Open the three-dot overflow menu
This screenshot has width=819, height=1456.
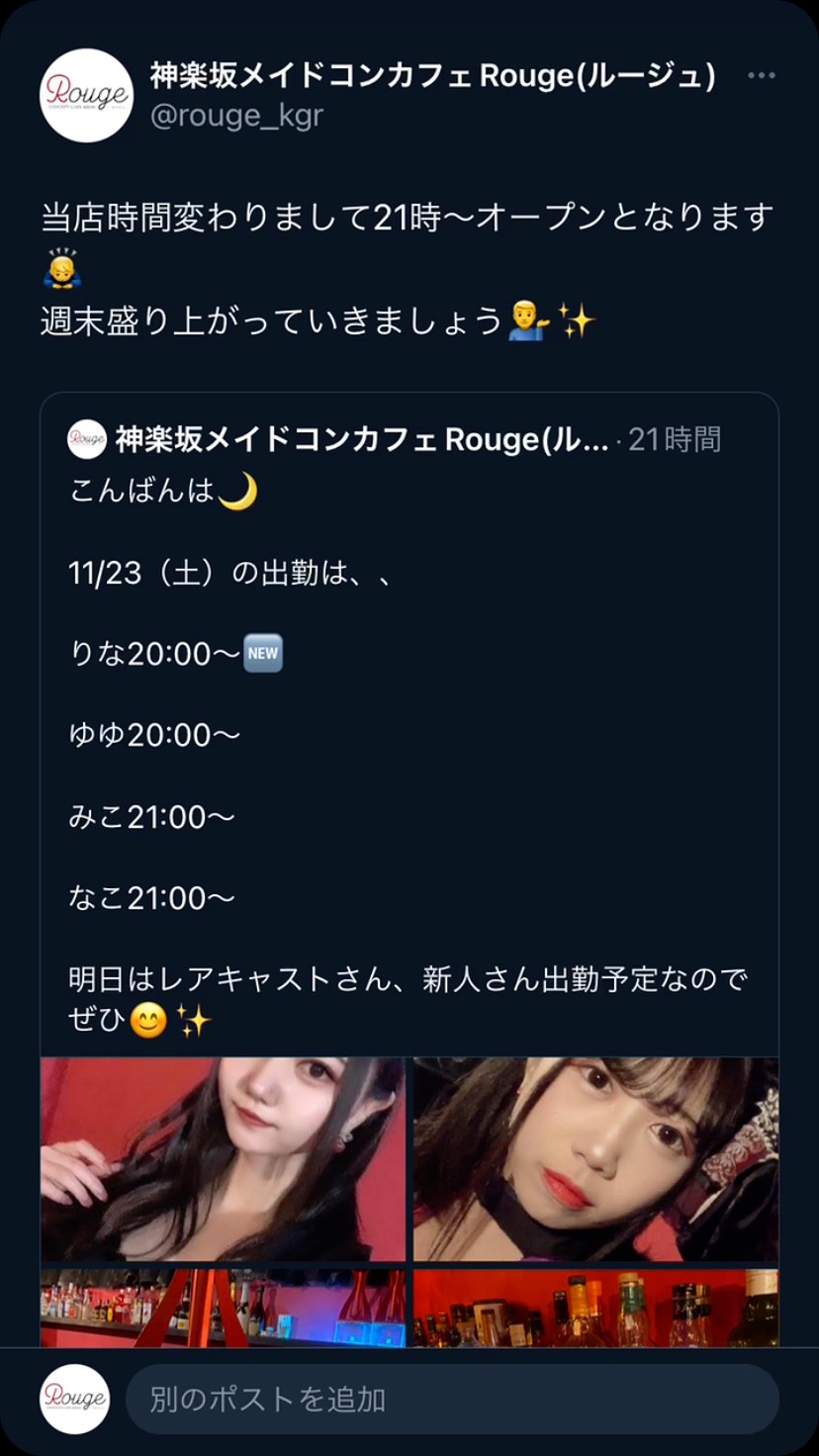(761, 76)
